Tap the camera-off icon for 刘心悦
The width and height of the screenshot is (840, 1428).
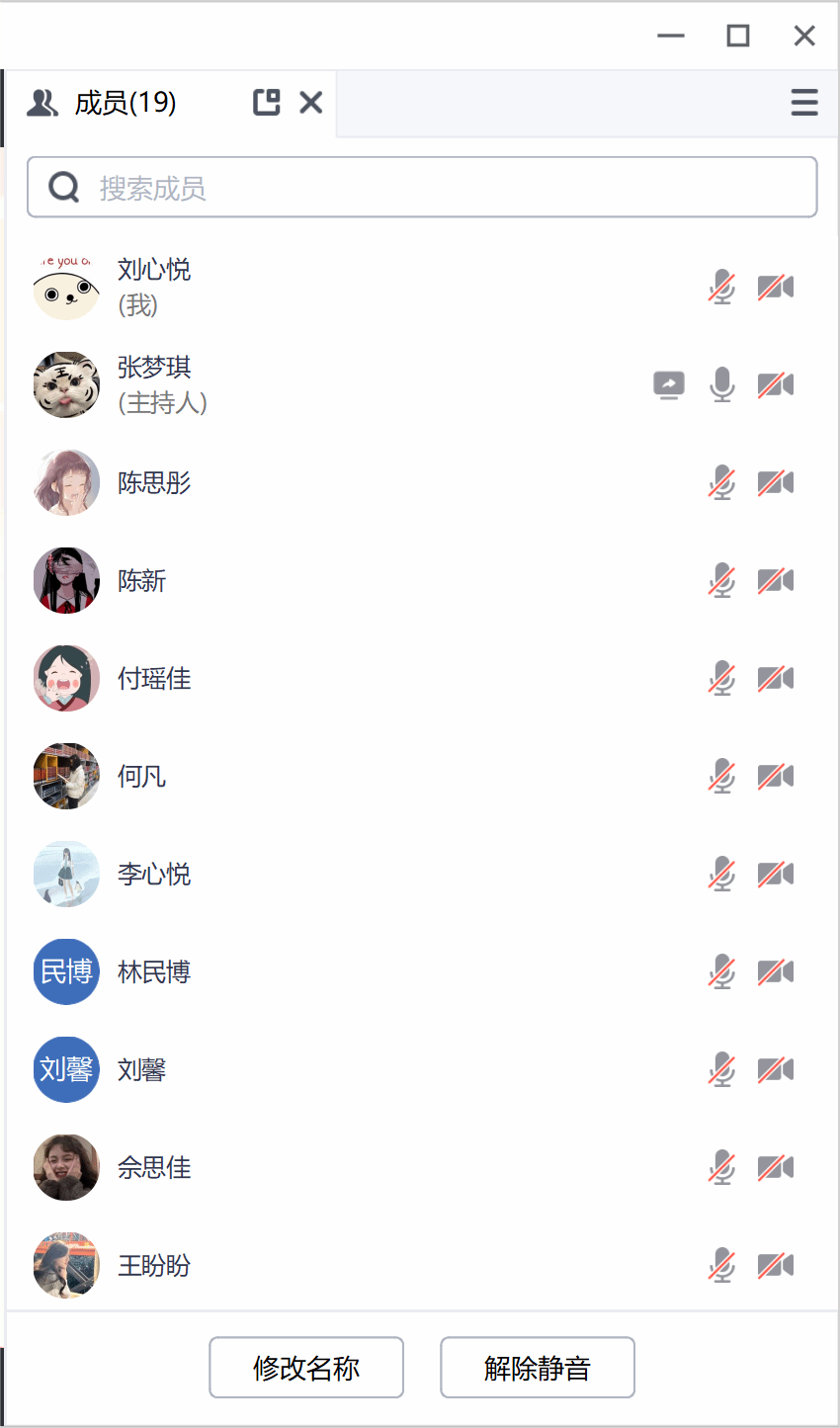click(x=776, y=287)
